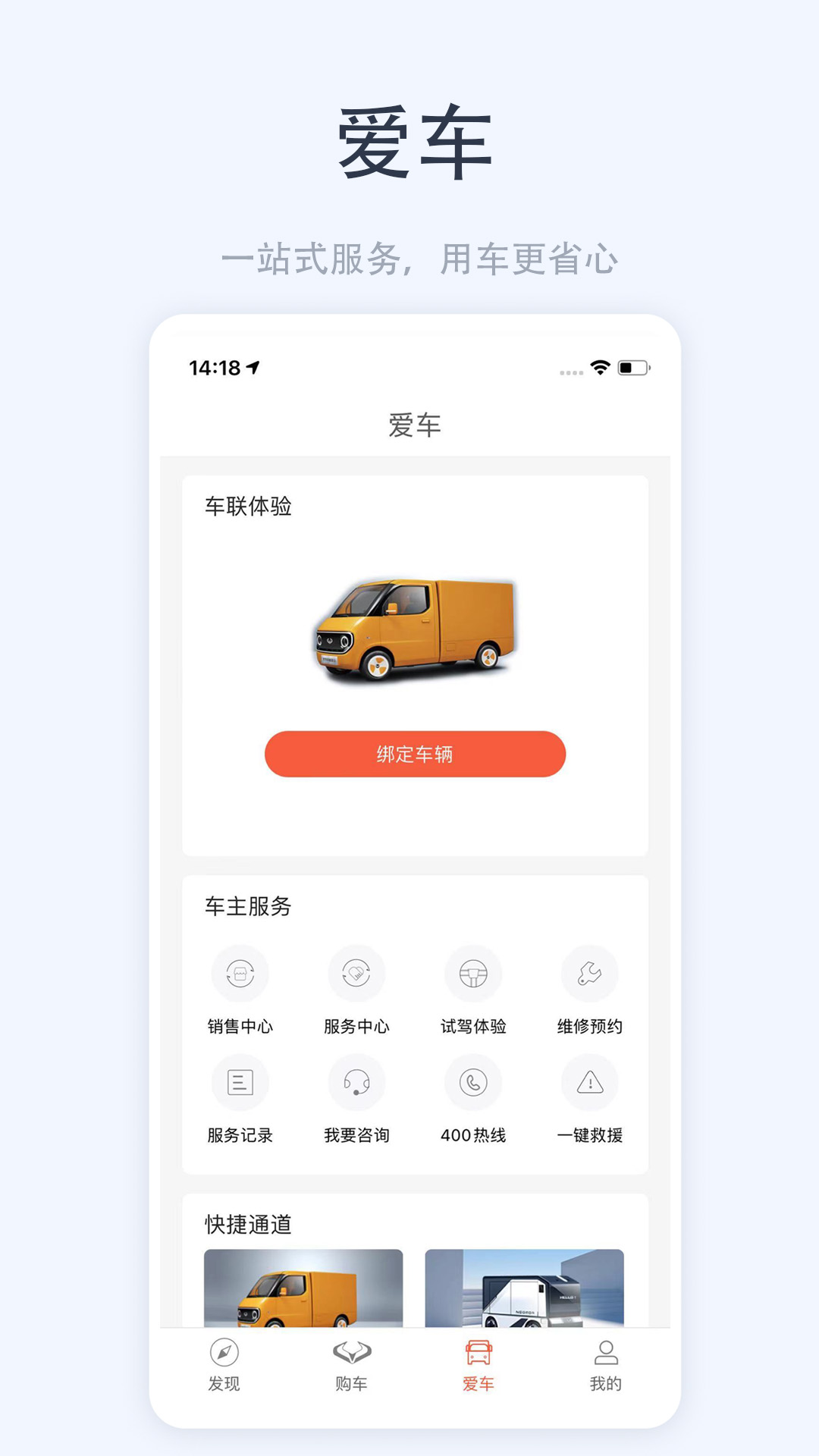
Task: Tap the location arrow beside 14:18
Action: 253,366
